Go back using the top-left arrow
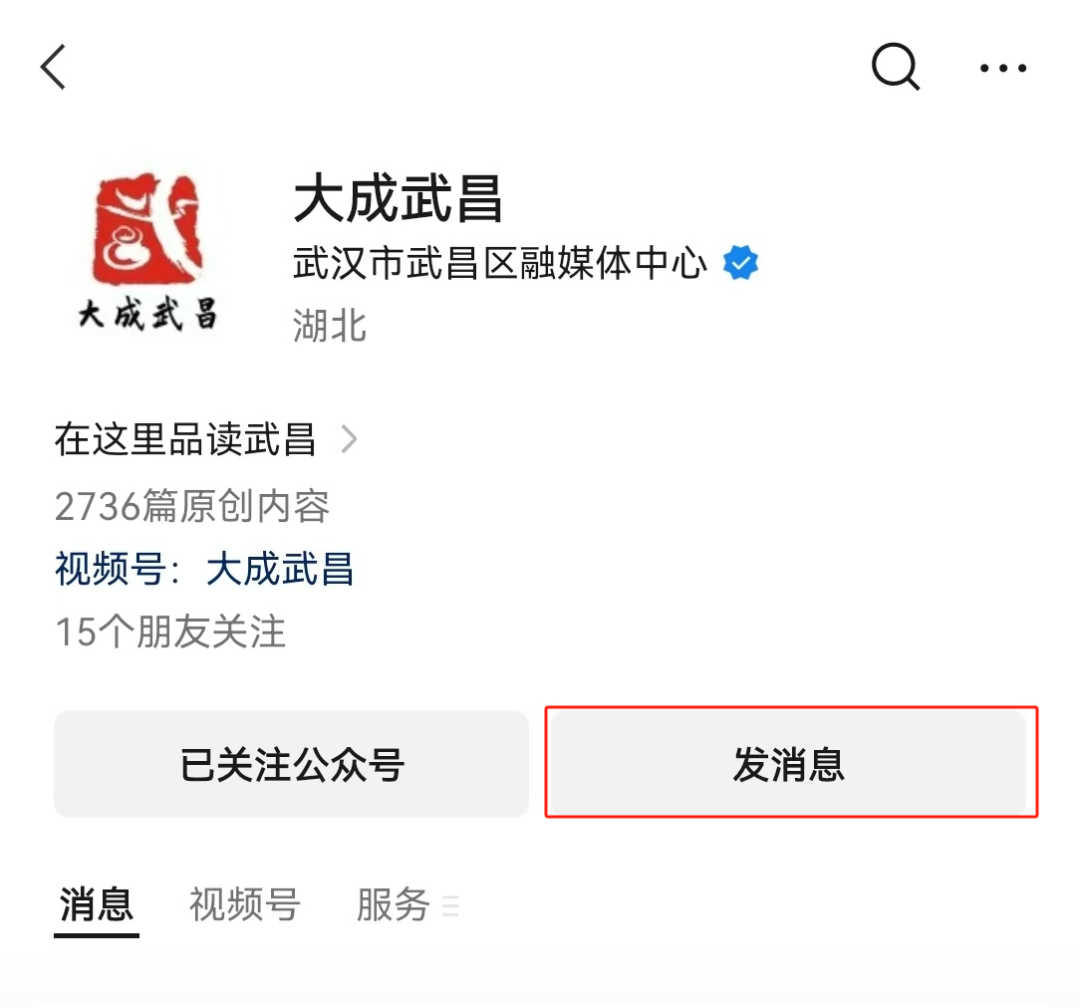 point(53,68)
